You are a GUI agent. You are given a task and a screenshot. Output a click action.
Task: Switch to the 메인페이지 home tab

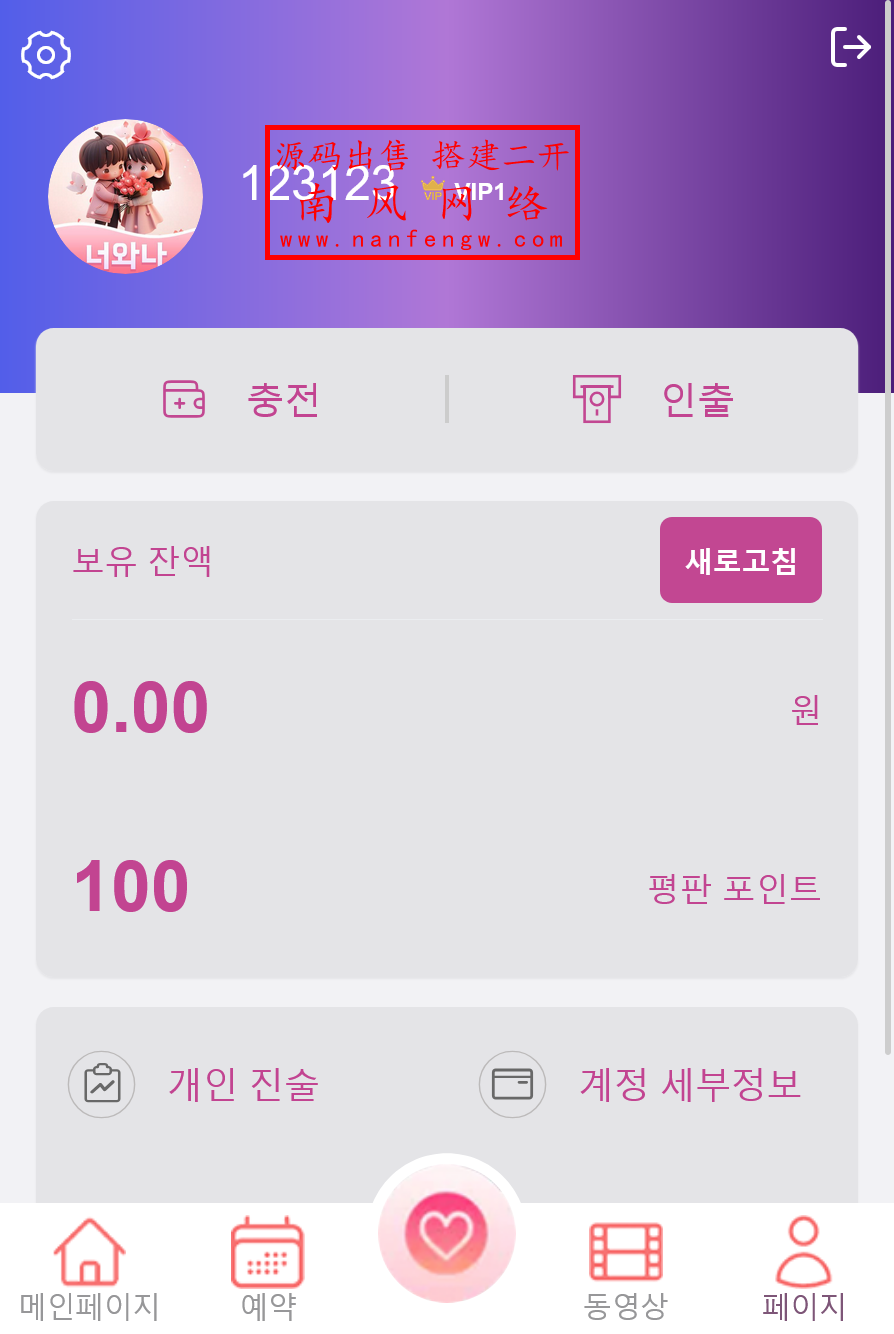pyautogui.click(x=89, y=1266)
